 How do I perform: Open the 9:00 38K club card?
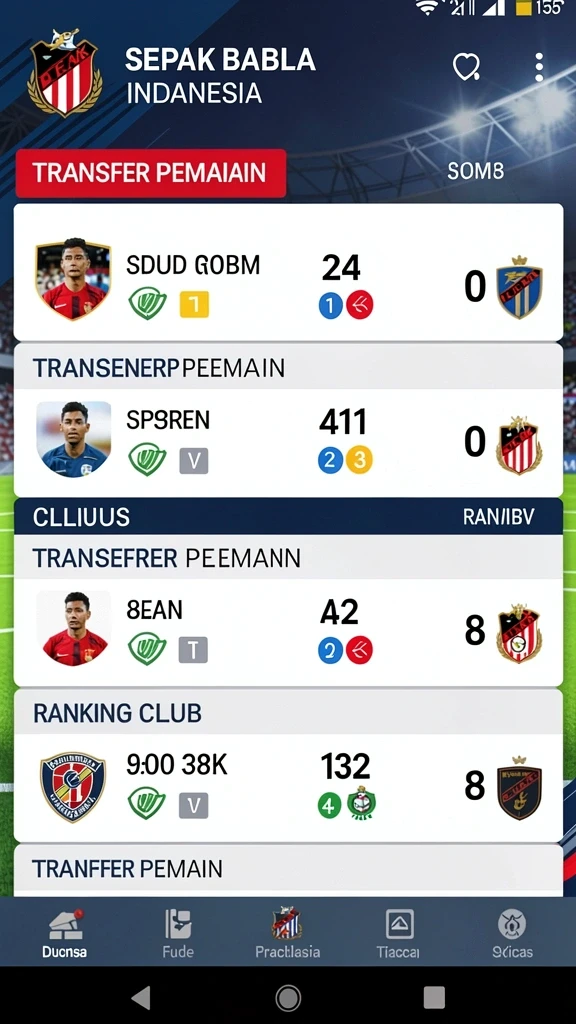click(288, 788)
